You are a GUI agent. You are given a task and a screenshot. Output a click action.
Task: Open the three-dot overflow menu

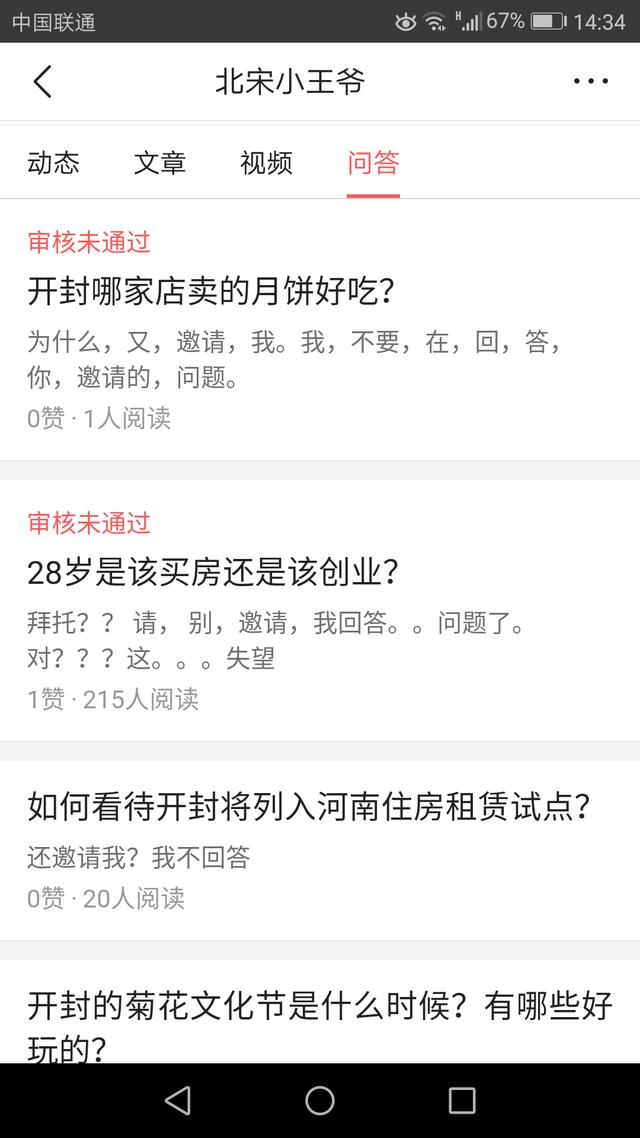coord(590,82)
